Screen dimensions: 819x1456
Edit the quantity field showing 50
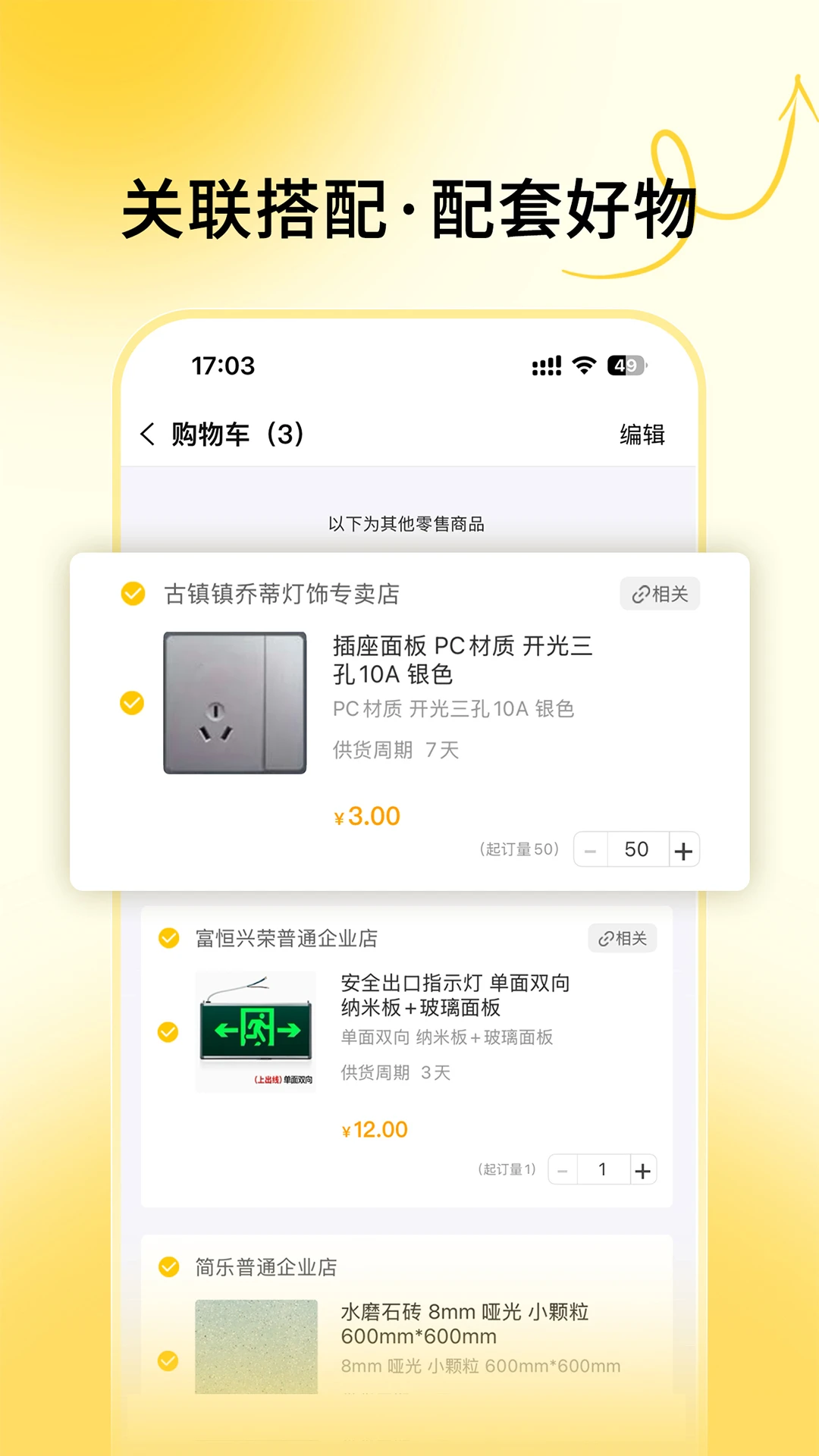coord(637,849)
